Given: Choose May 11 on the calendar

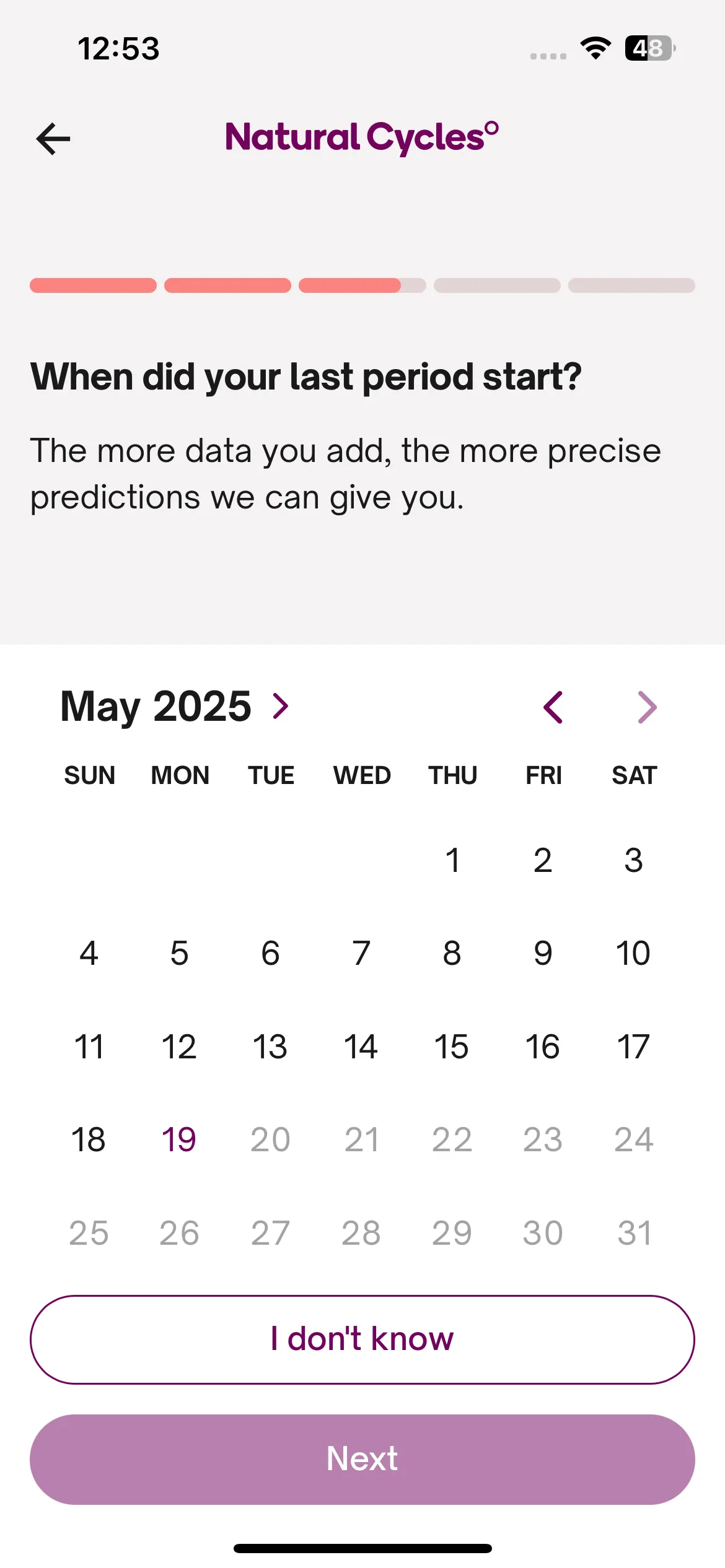Looking at the screenshot, I should tap(89, 1047).
